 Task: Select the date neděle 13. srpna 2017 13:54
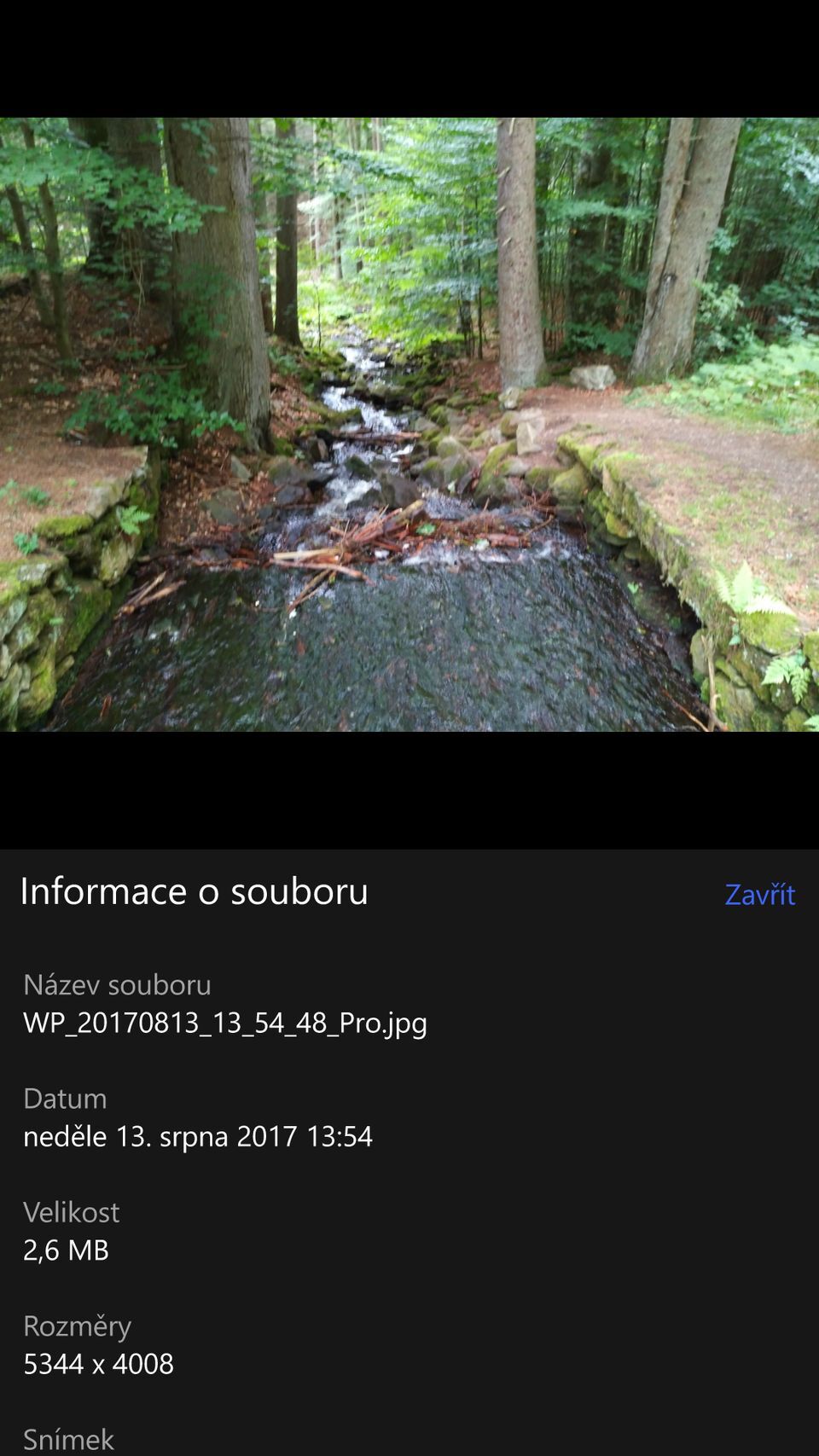tap(198, 1136)
